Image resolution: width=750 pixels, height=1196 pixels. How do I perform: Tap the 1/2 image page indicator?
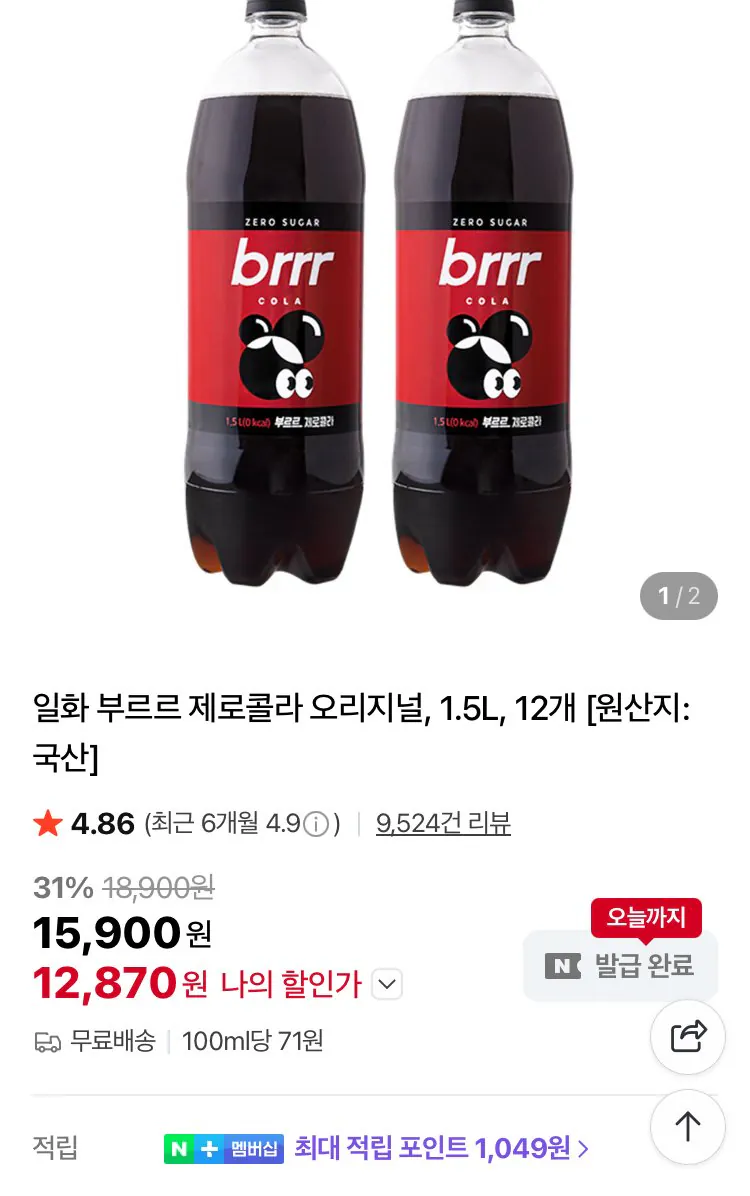[679, 595]
